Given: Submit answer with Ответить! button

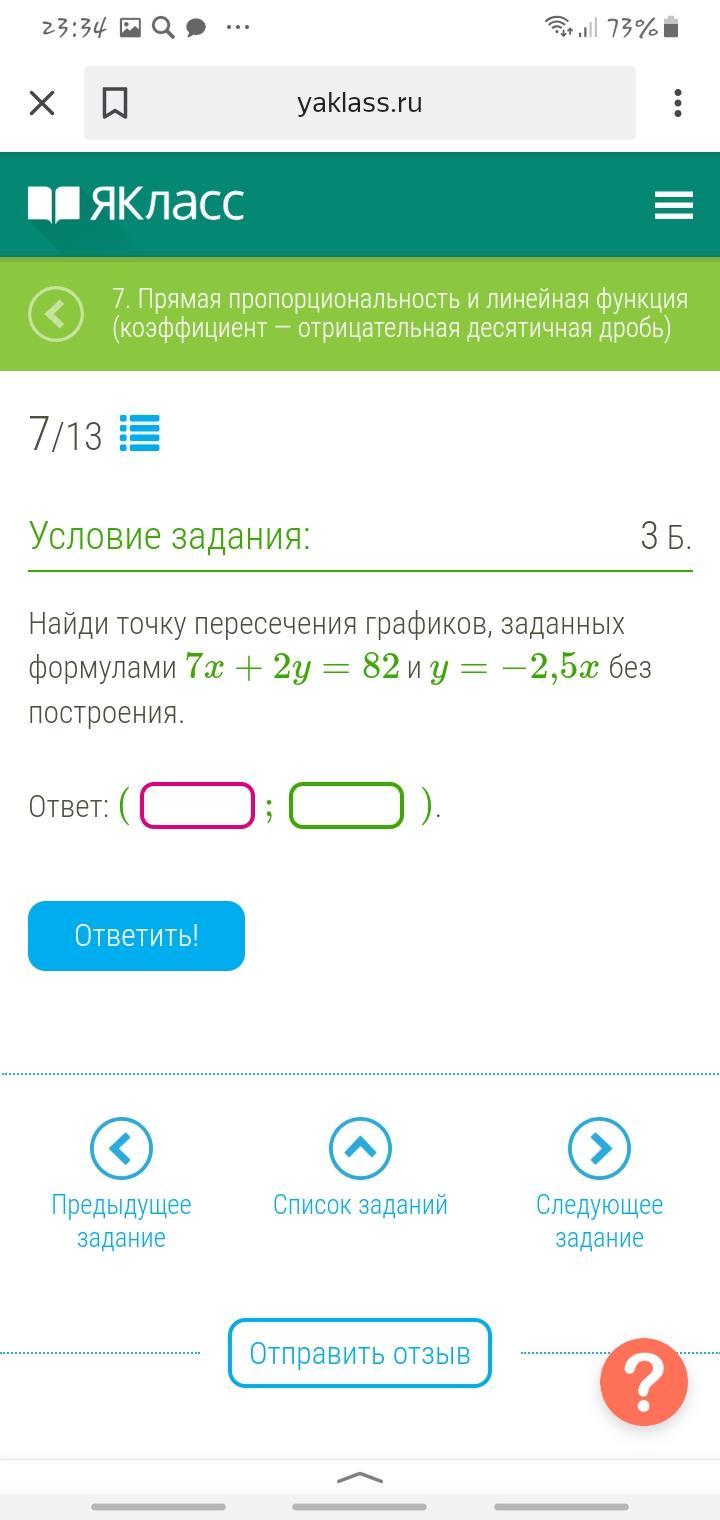Looking at the screenshot, I should 136,936.
